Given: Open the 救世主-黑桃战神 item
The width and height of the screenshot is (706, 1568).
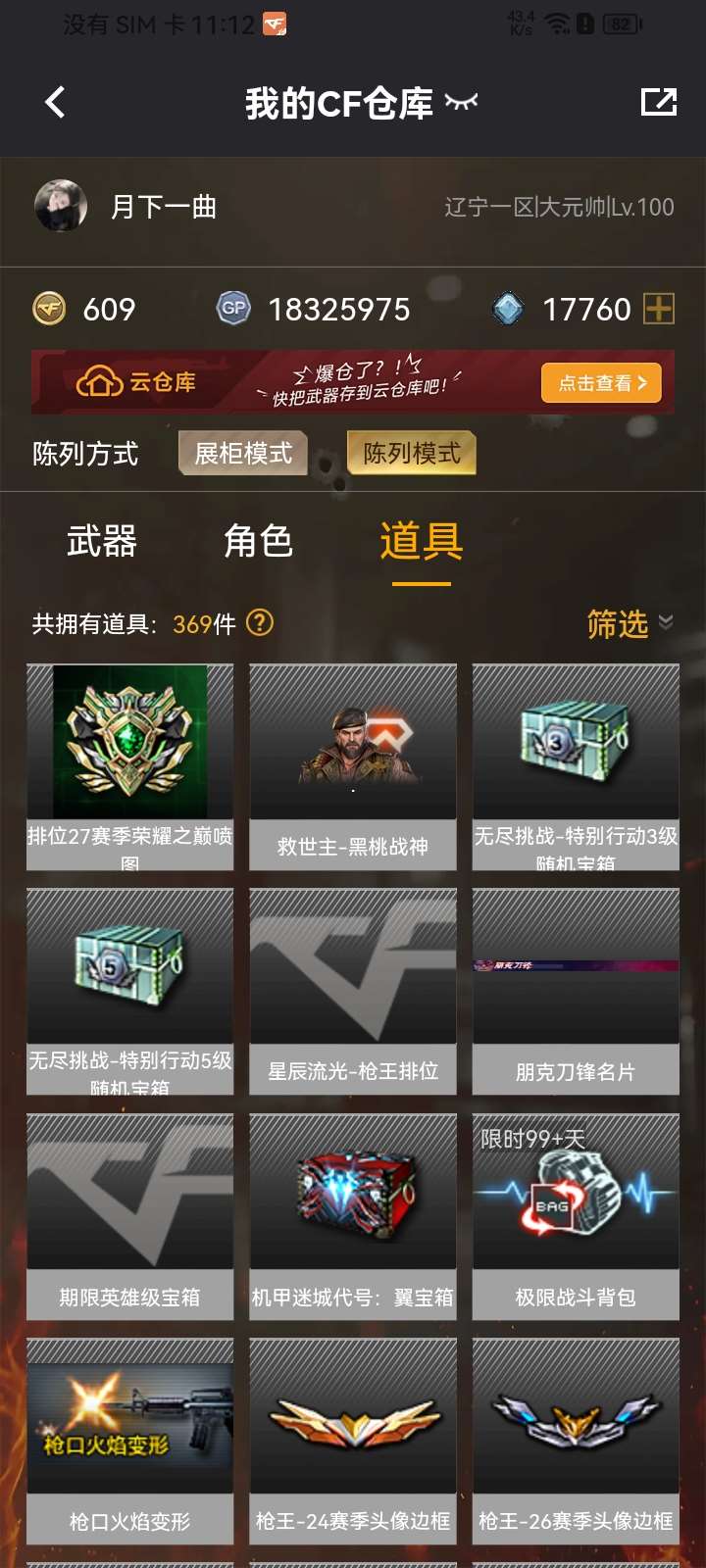Looking at the screenshot, I should pos(353,766).
